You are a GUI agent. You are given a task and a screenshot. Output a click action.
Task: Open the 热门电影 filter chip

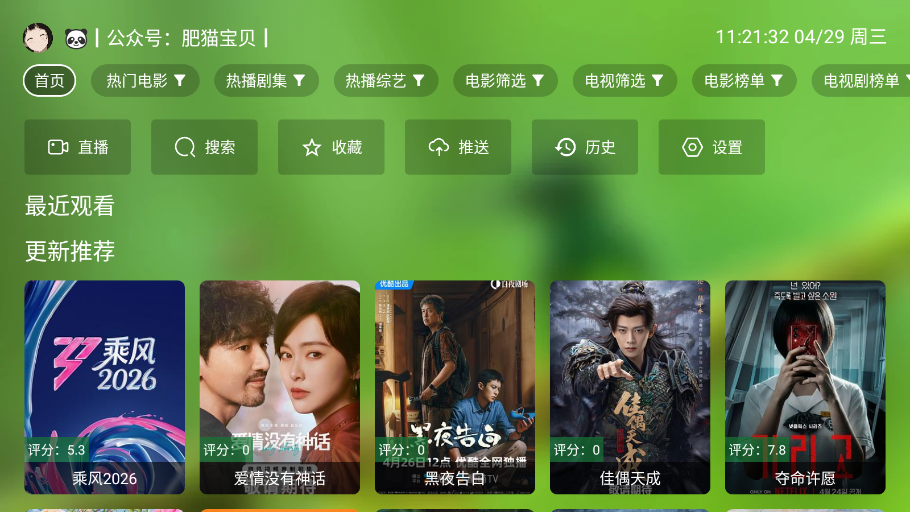coord(146,81)
